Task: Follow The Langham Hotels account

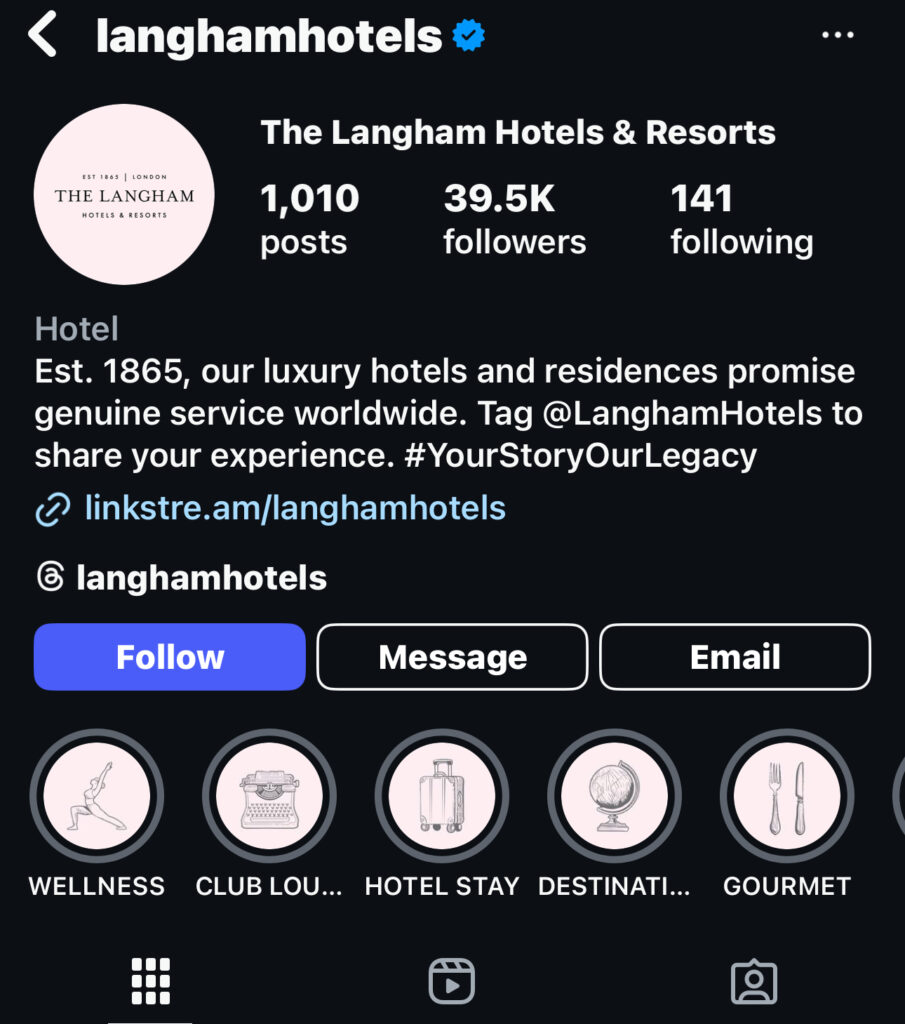Action: tap(170, 657)
